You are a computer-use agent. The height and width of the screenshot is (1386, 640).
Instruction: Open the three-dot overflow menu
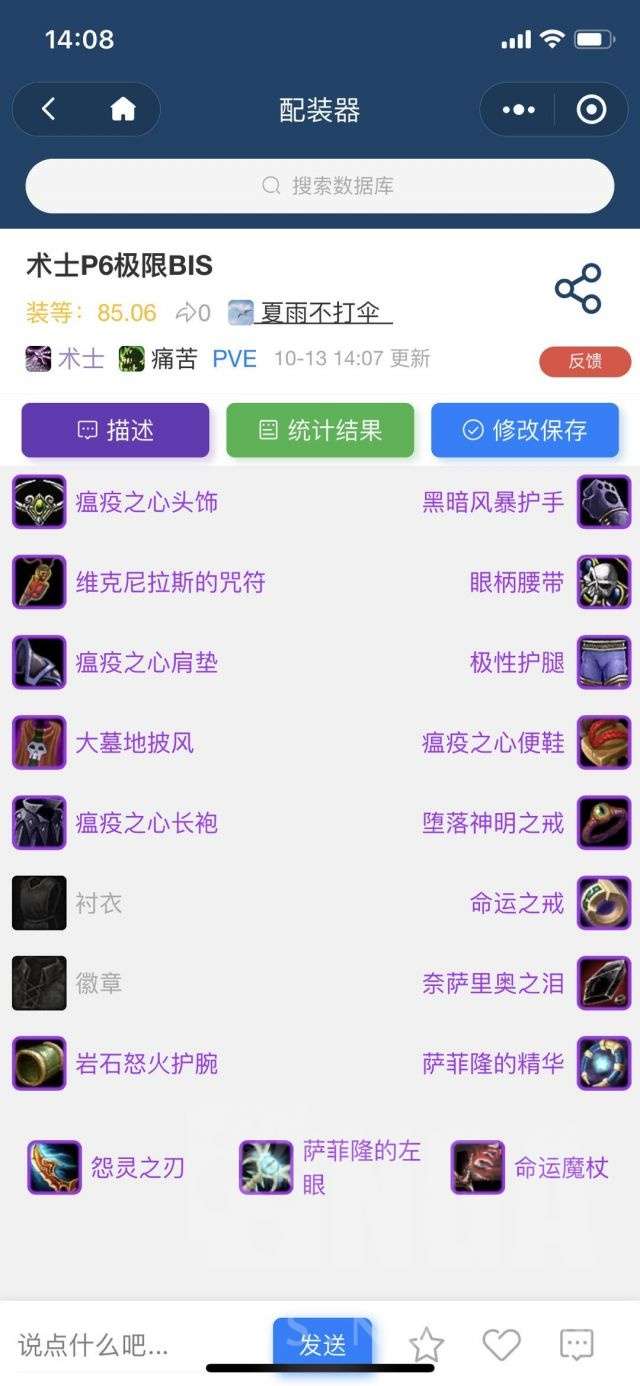coord(518,109)
